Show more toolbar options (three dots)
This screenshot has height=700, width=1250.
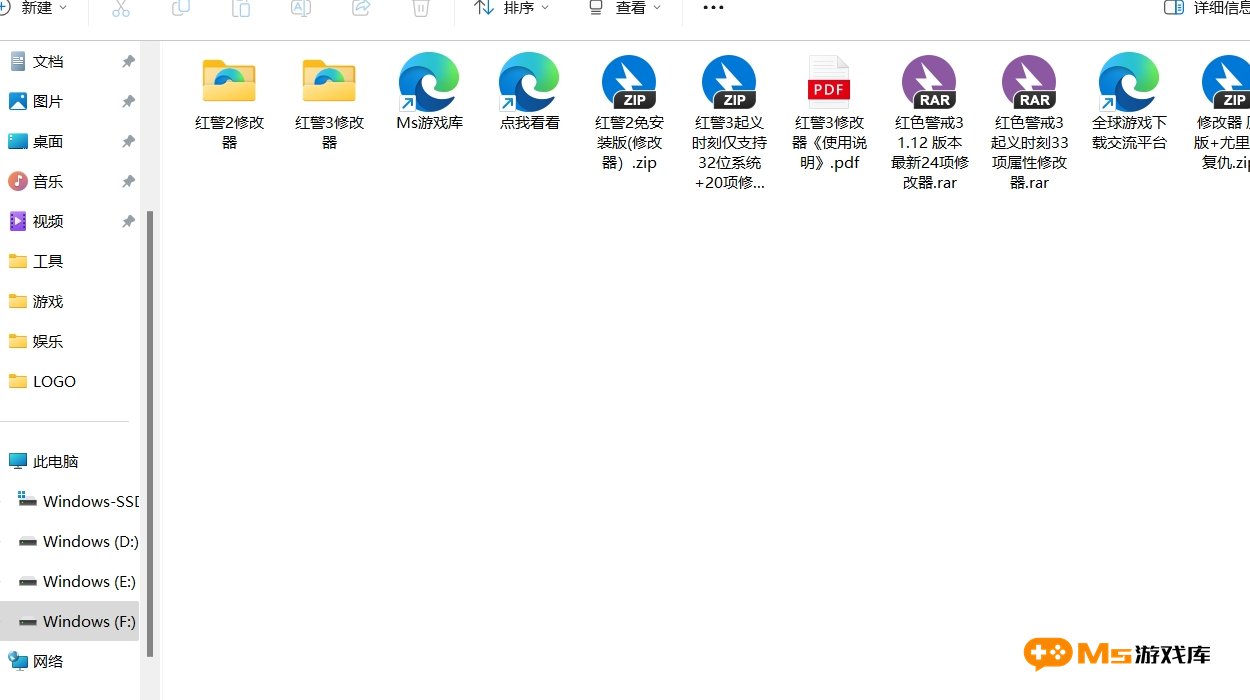713,8
